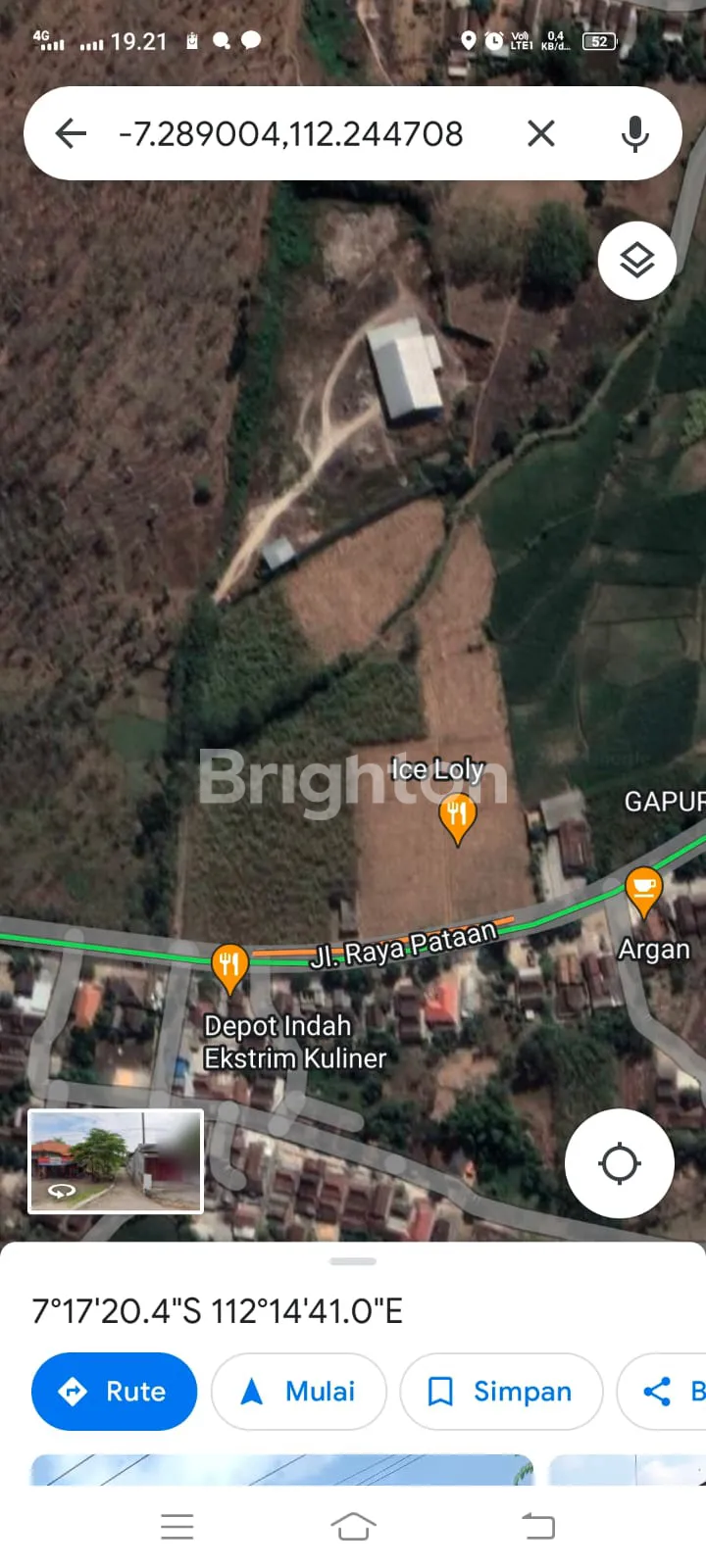Center the map on my location
Screen dimensions: 706x1568
pyautogui.click(x=620, y=1164)
